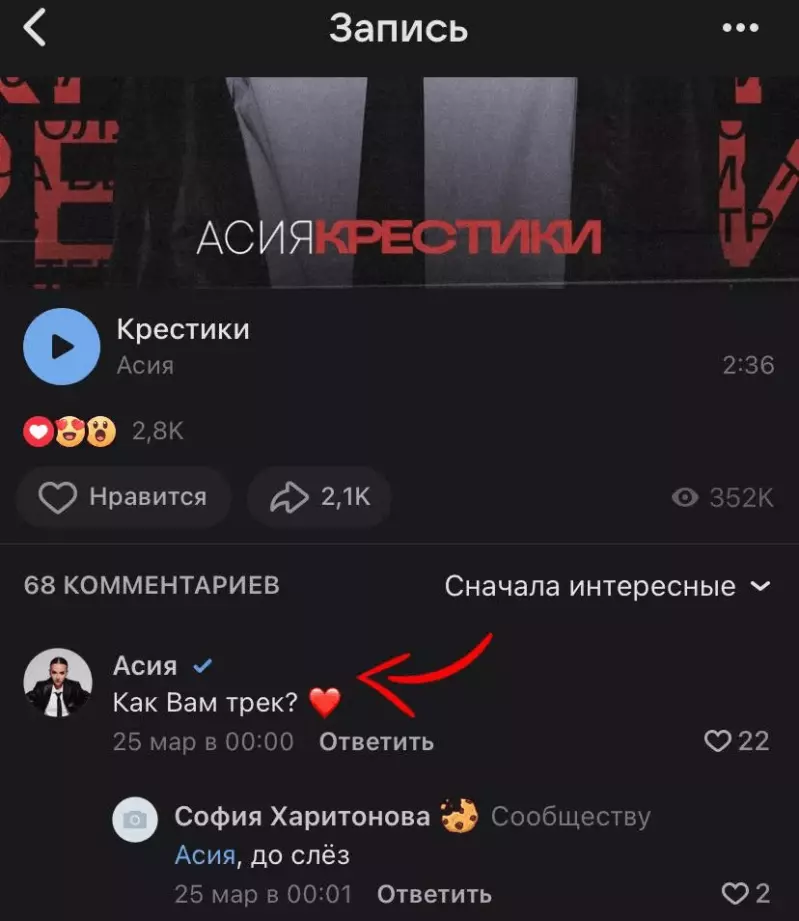Reply to София Харитонова's comment
Image resolution: width=799 pixels, height=921 pixels.
click(x=434, y=894)
